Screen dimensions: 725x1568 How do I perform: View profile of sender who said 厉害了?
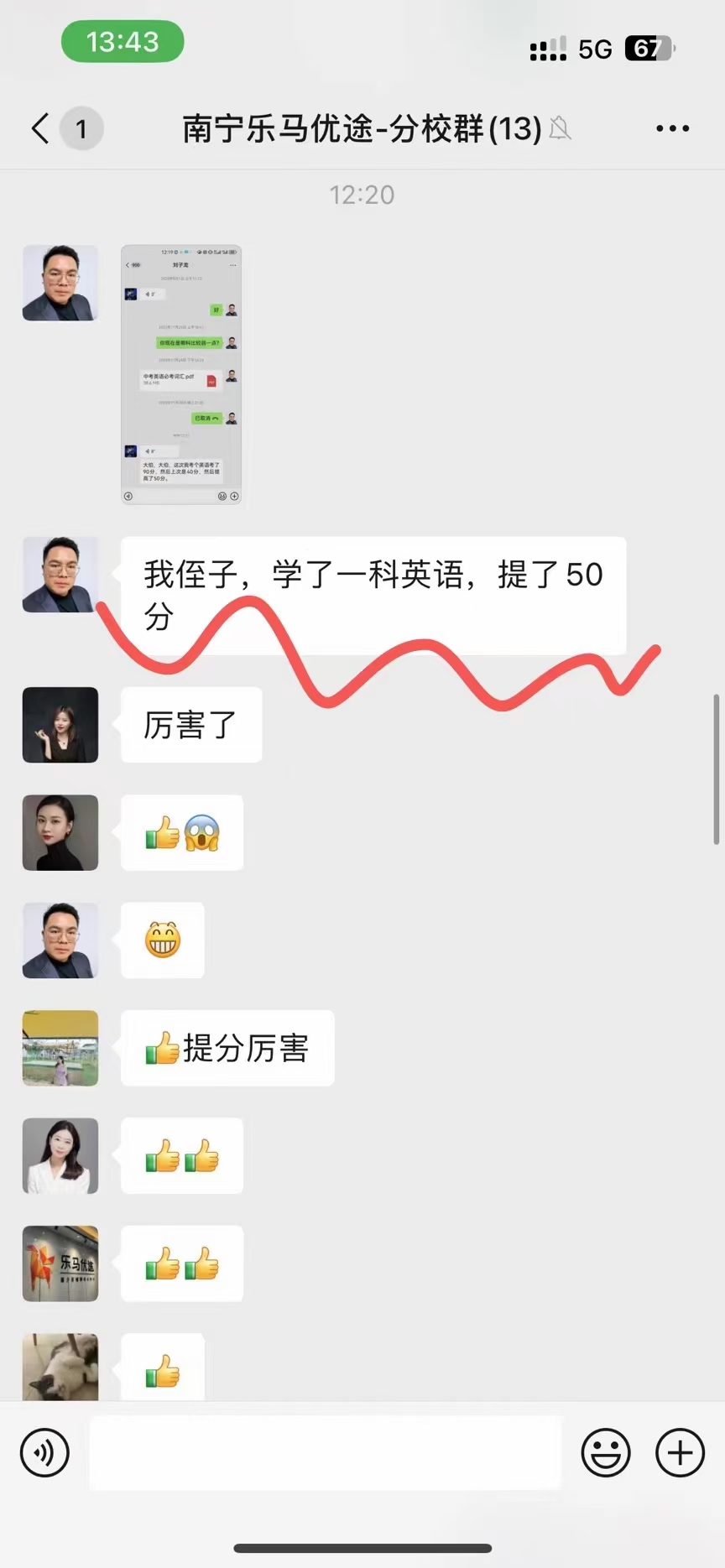tap(60, 725)
